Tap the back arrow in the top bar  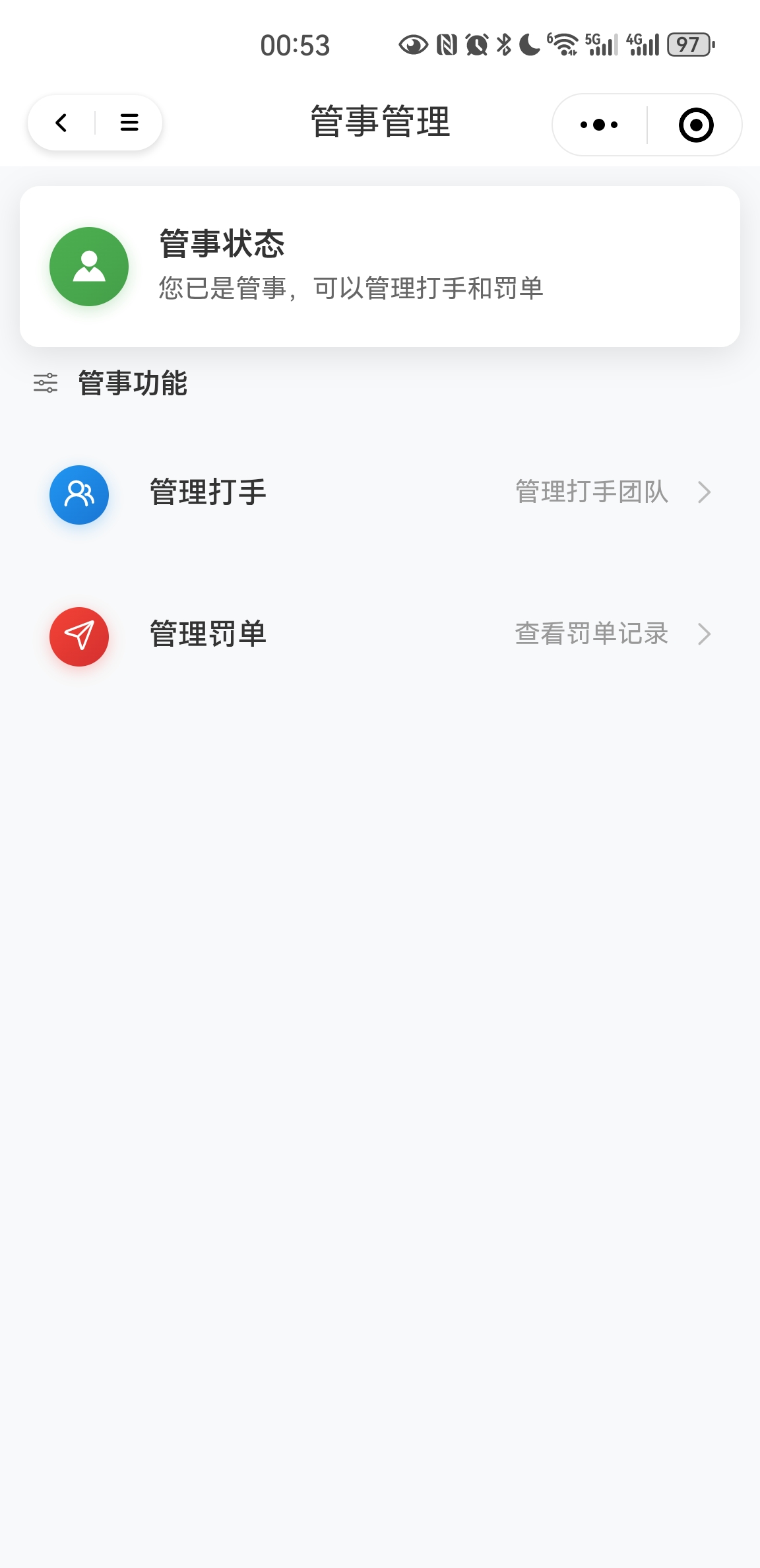tap(61, 123)
